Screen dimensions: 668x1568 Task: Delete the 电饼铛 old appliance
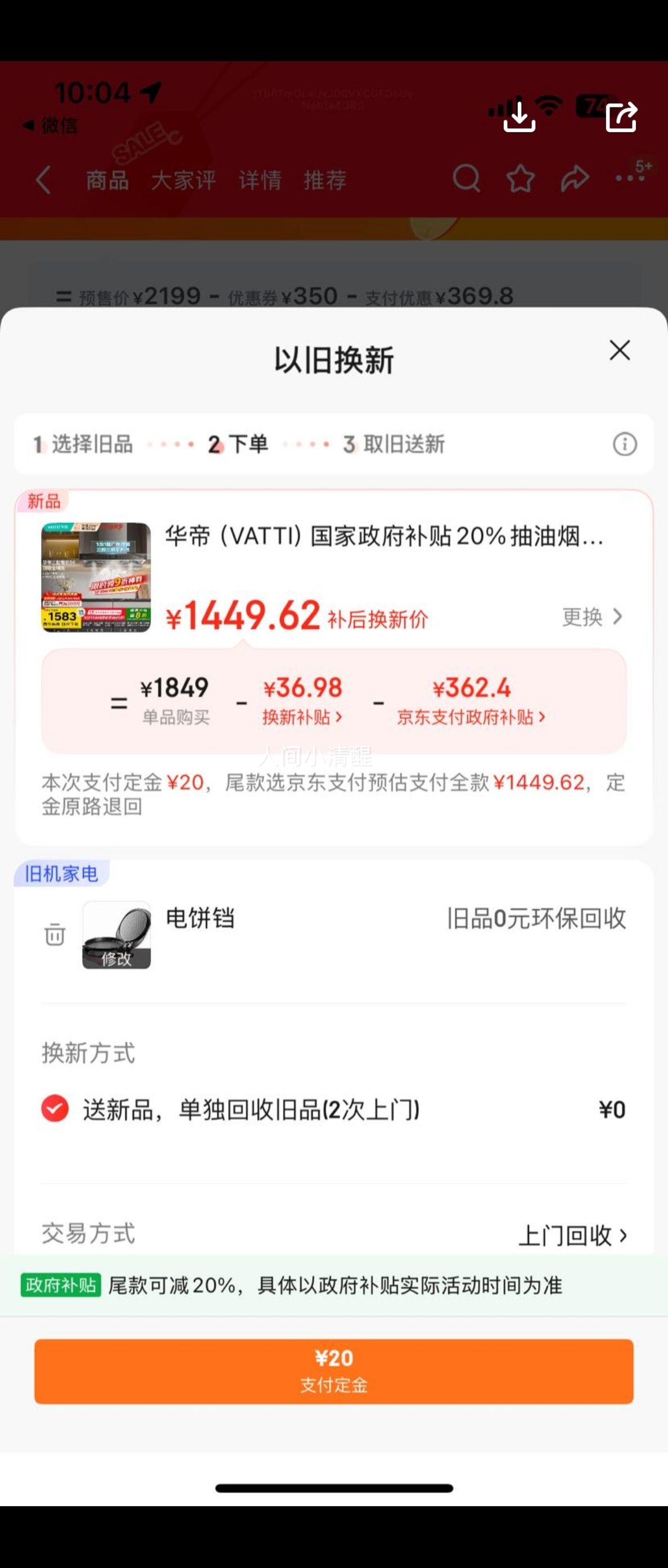point(54,935)
